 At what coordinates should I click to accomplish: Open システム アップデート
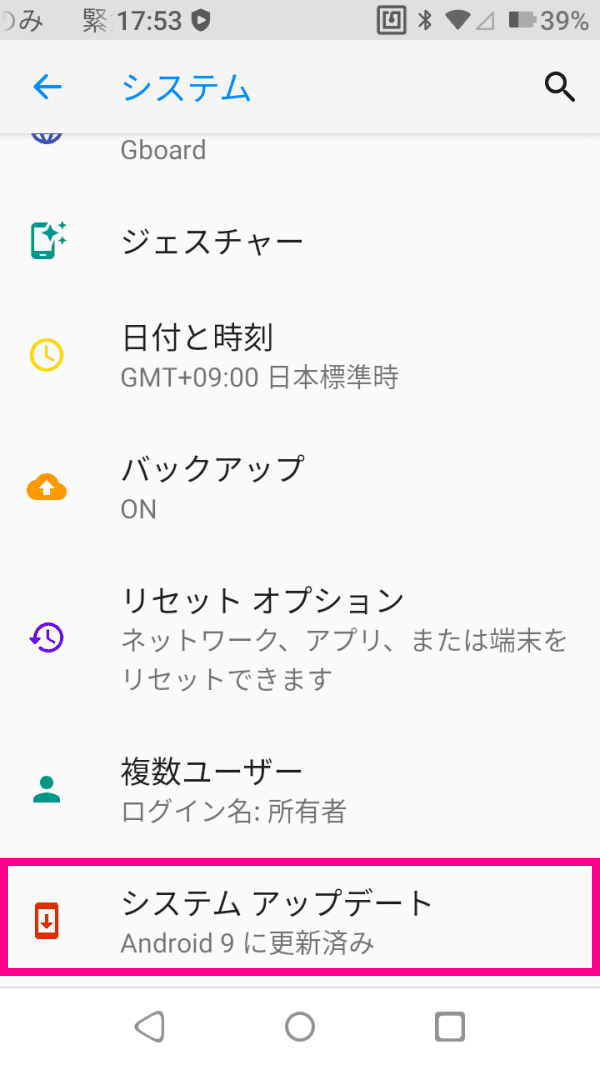click(x=300, y=914)
